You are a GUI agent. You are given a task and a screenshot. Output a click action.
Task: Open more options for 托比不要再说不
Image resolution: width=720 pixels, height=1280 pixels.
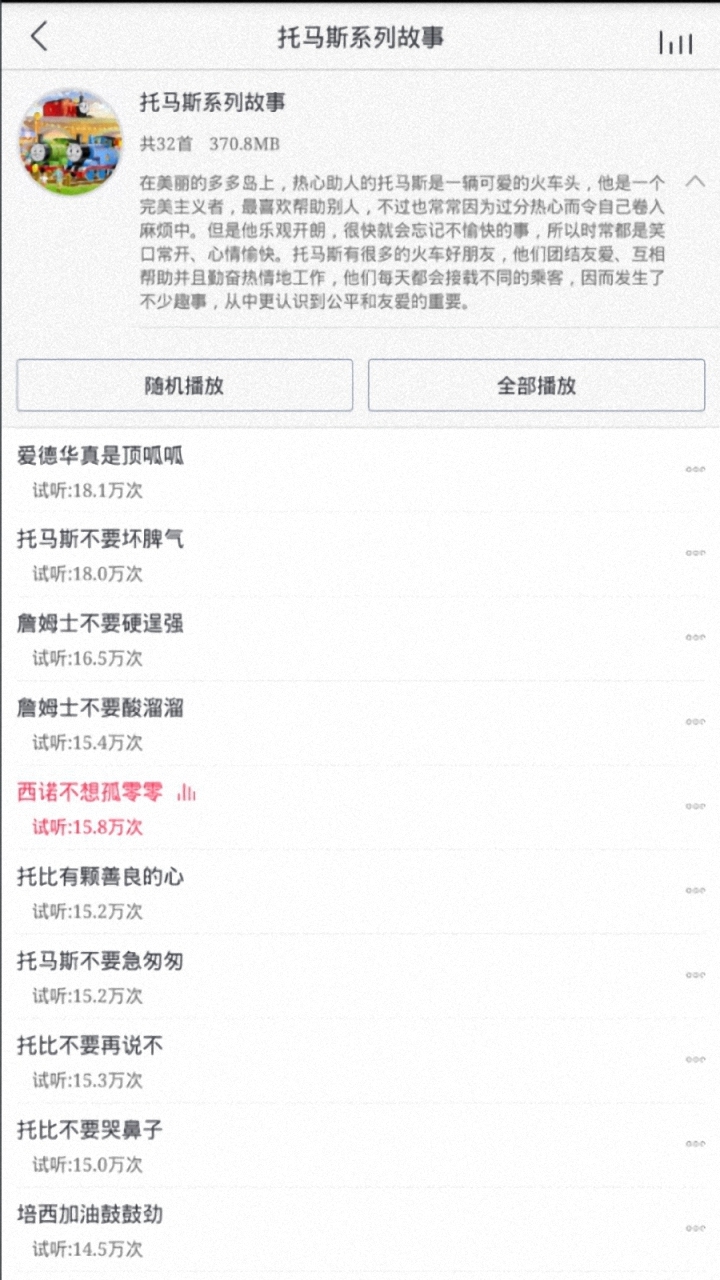[694, 1059]
